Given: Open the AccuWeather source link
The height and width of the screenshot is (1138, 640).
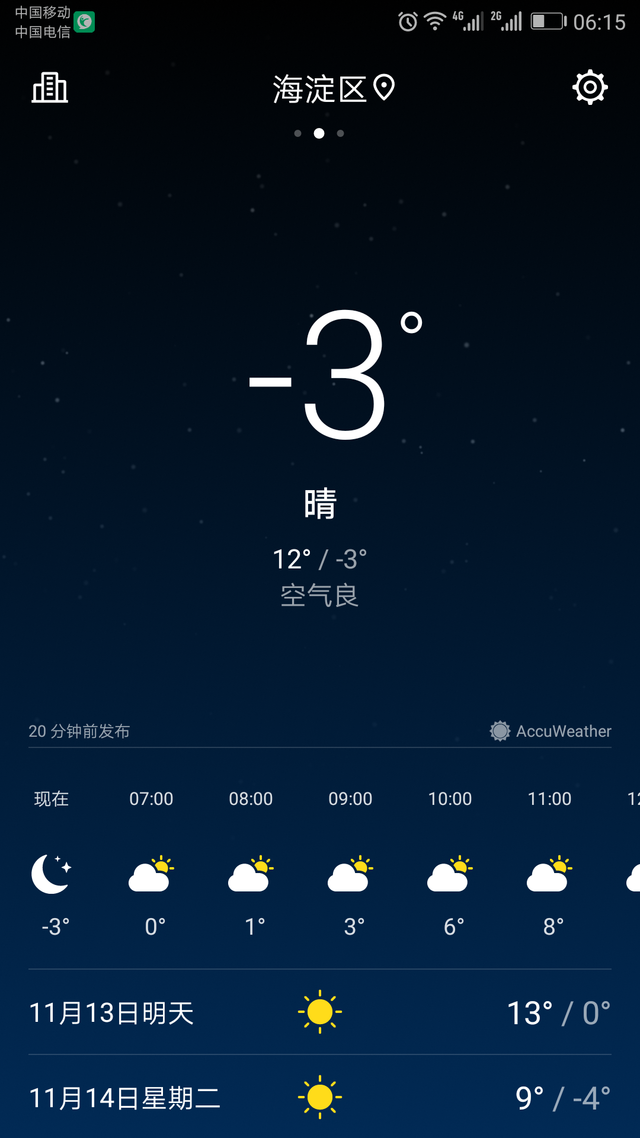Looking at the screenshot, I should [550, 731].
